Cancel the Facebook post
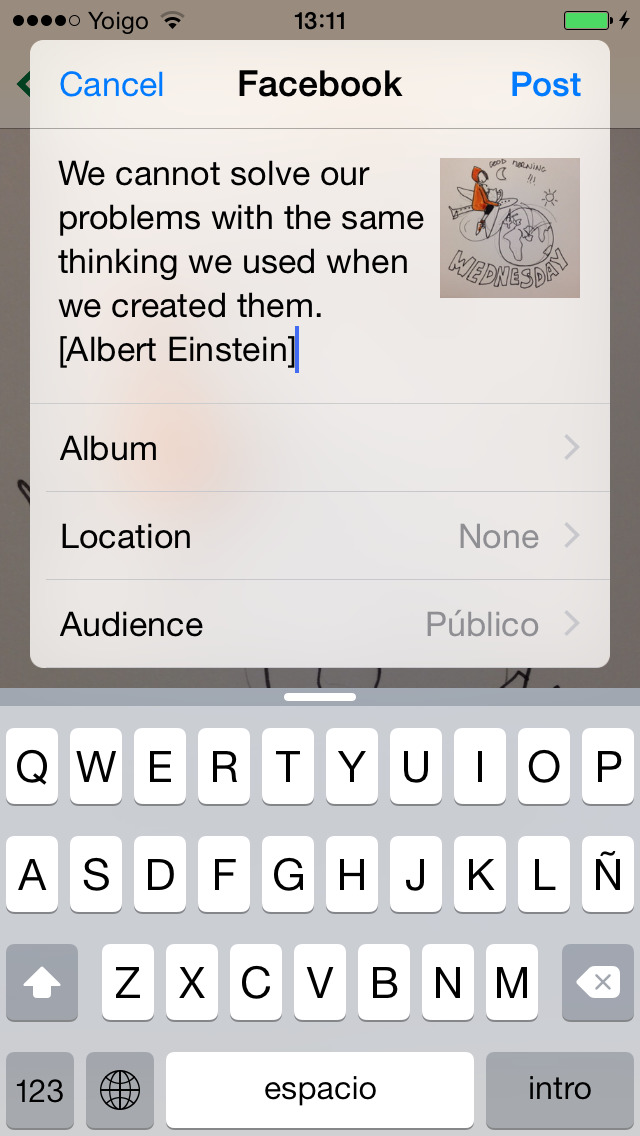This screenshot has height=1136, width=640. (x=111, y=85)
